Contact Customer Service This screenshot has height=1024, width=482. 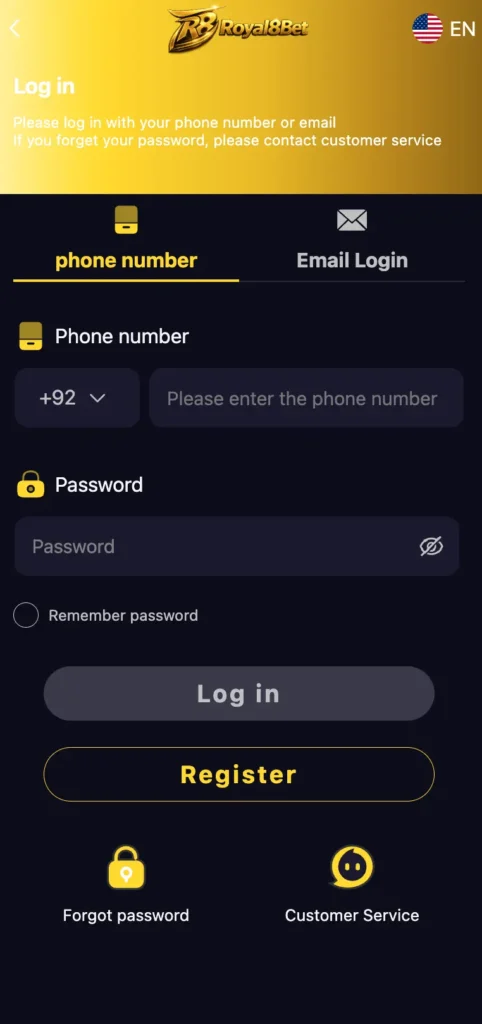352,886
